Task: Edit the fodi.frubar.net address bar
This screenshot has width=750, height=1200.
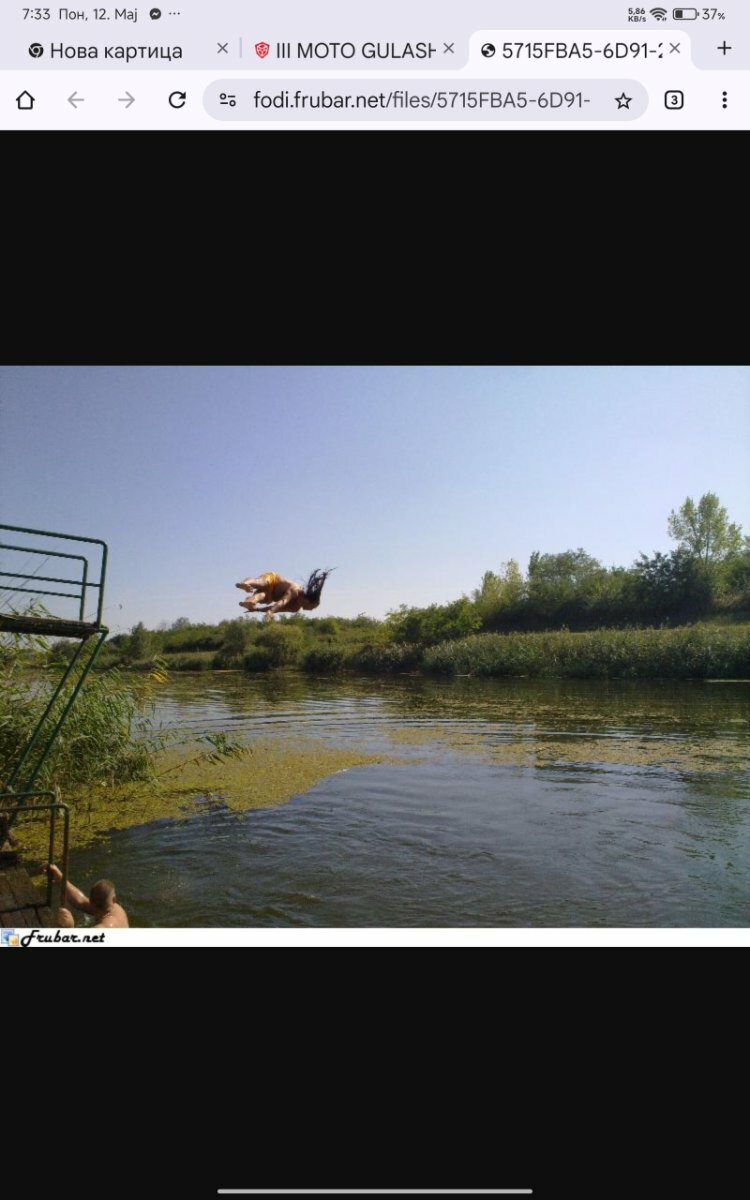Action: (420, 100)
